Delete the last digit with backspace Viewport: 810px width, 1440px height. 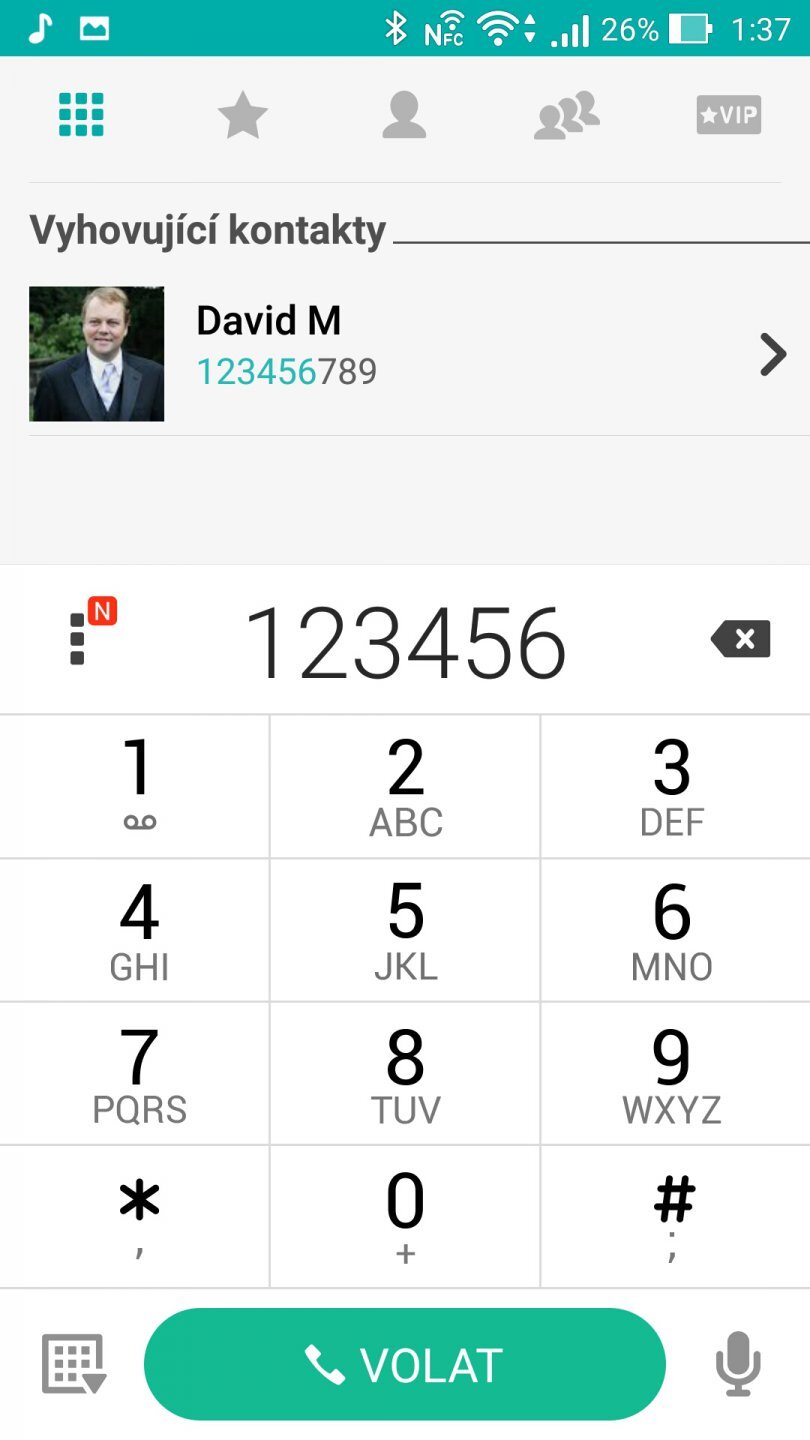(741, 639)
